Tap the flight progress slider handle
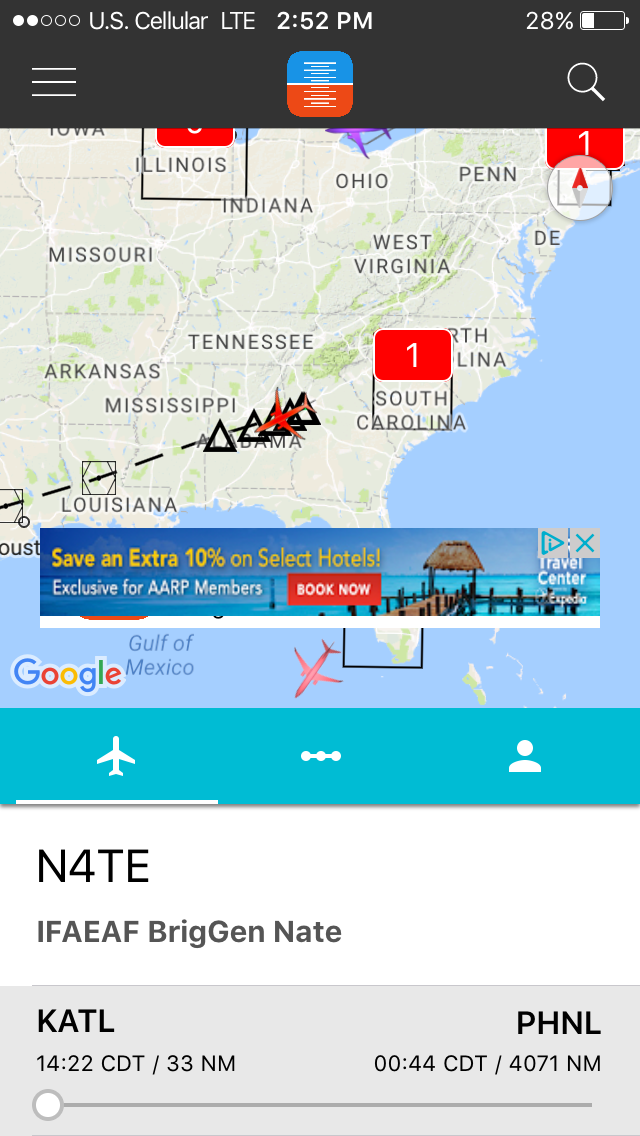The height and width of the screenshot is (1136, 640). point(47,1105)
